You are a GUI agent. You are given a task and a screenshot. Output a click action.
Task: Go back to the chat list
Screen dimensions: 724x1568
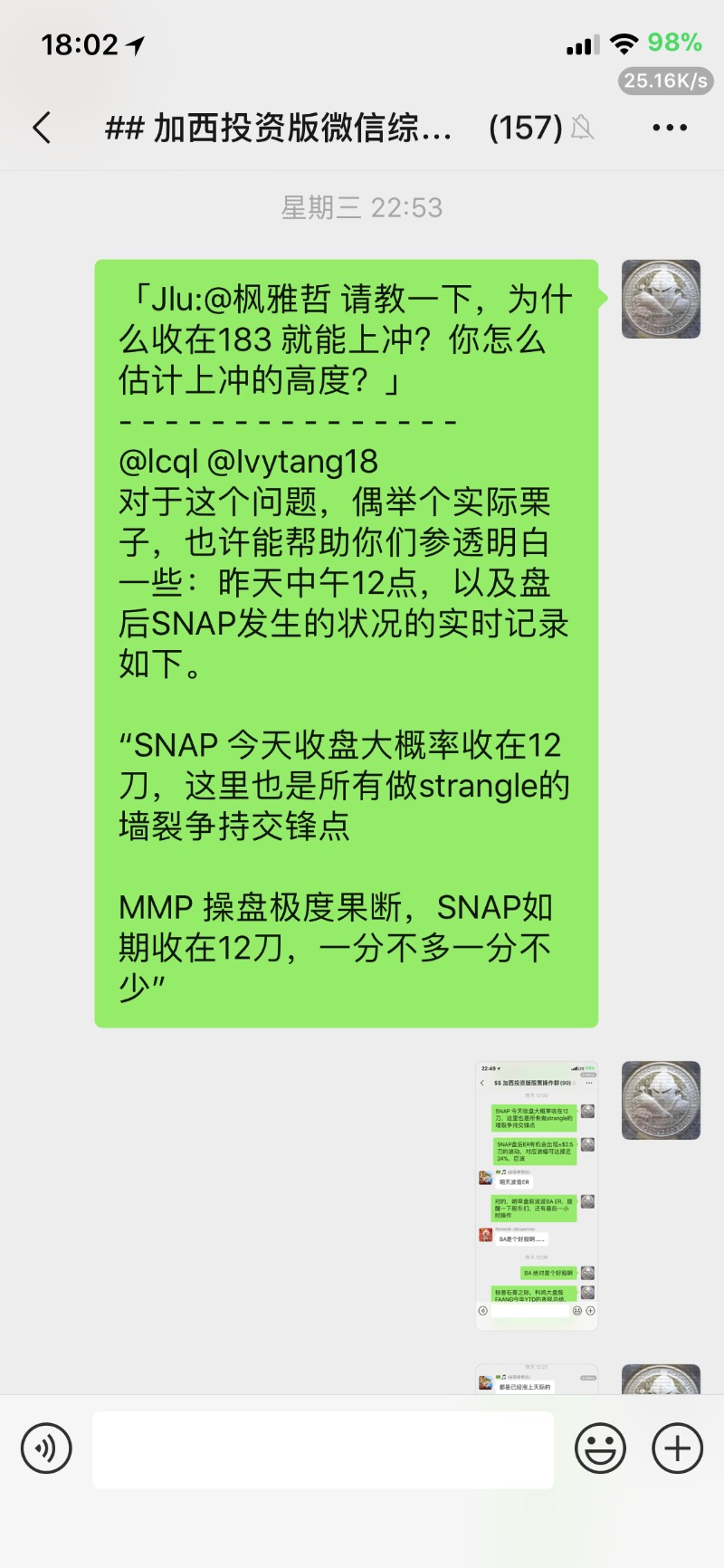[42, 128]
